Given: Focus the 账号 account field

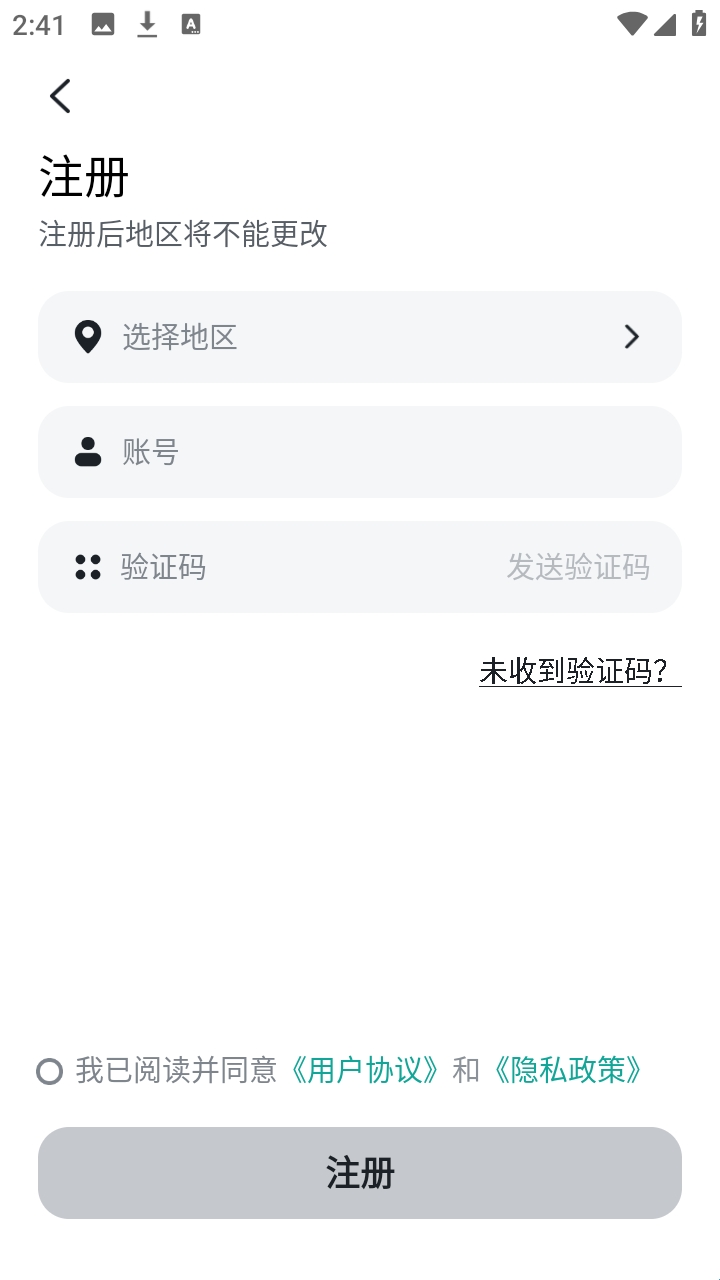Looking at the screenshot, I should 380,452.
